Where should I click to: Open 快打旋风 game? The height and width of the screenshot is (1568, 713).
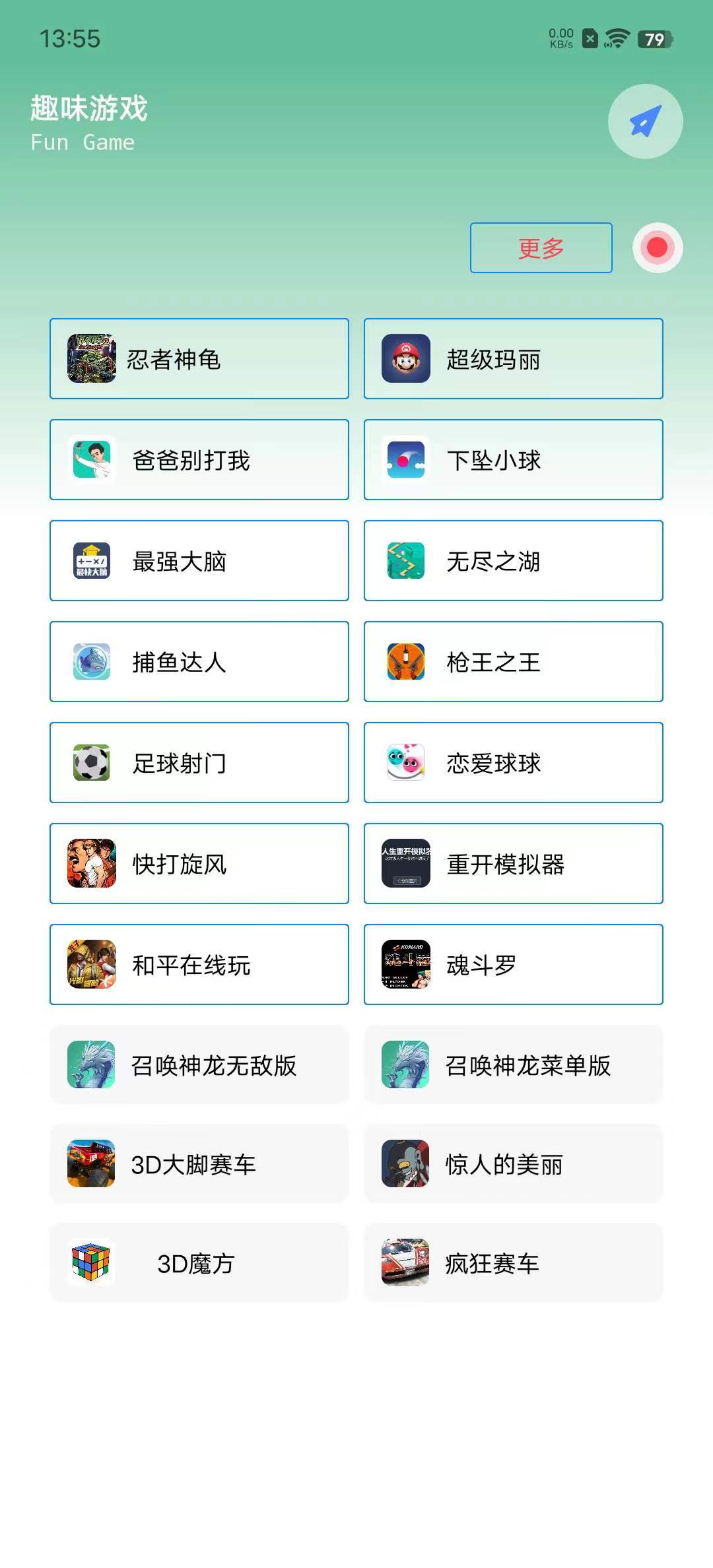click(x=199, y=864)
